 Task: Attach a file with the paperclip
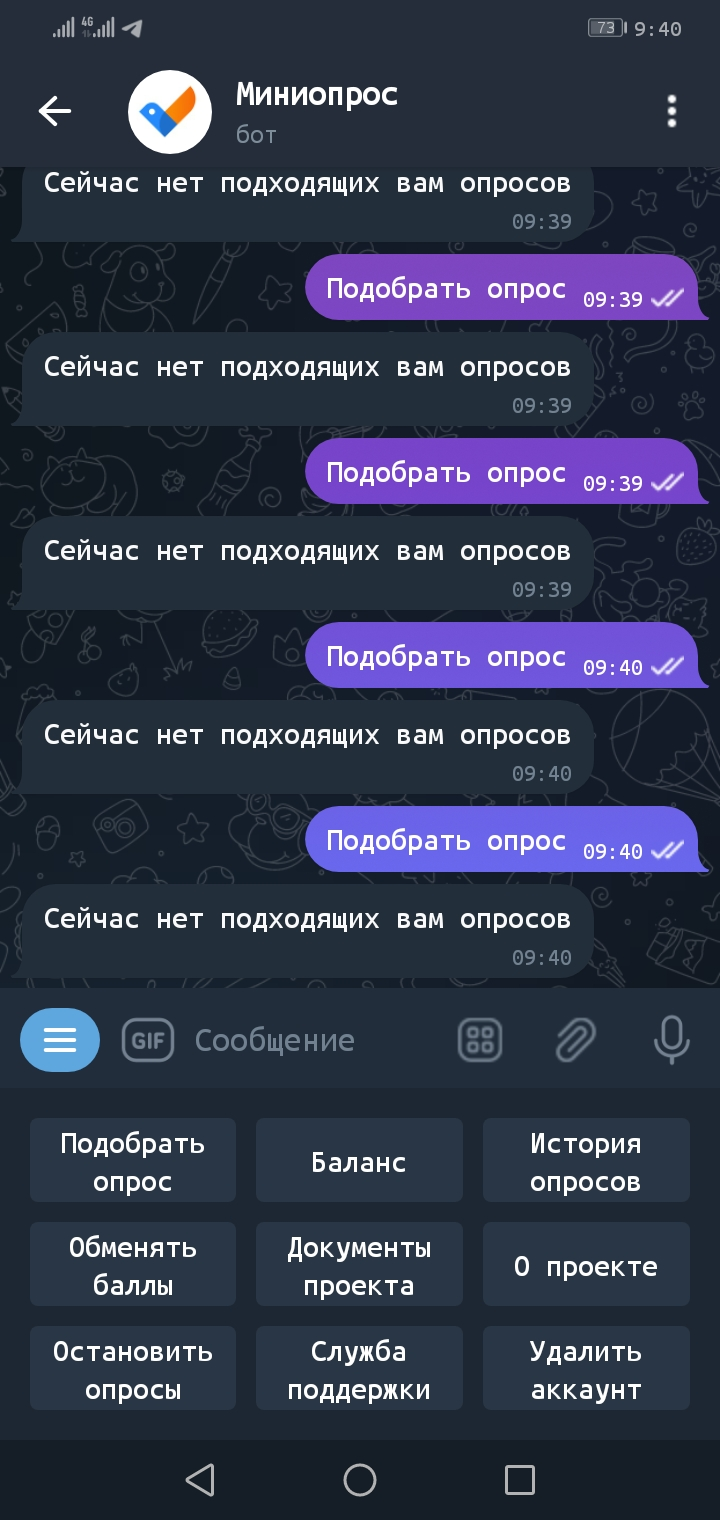(576, 1040)
